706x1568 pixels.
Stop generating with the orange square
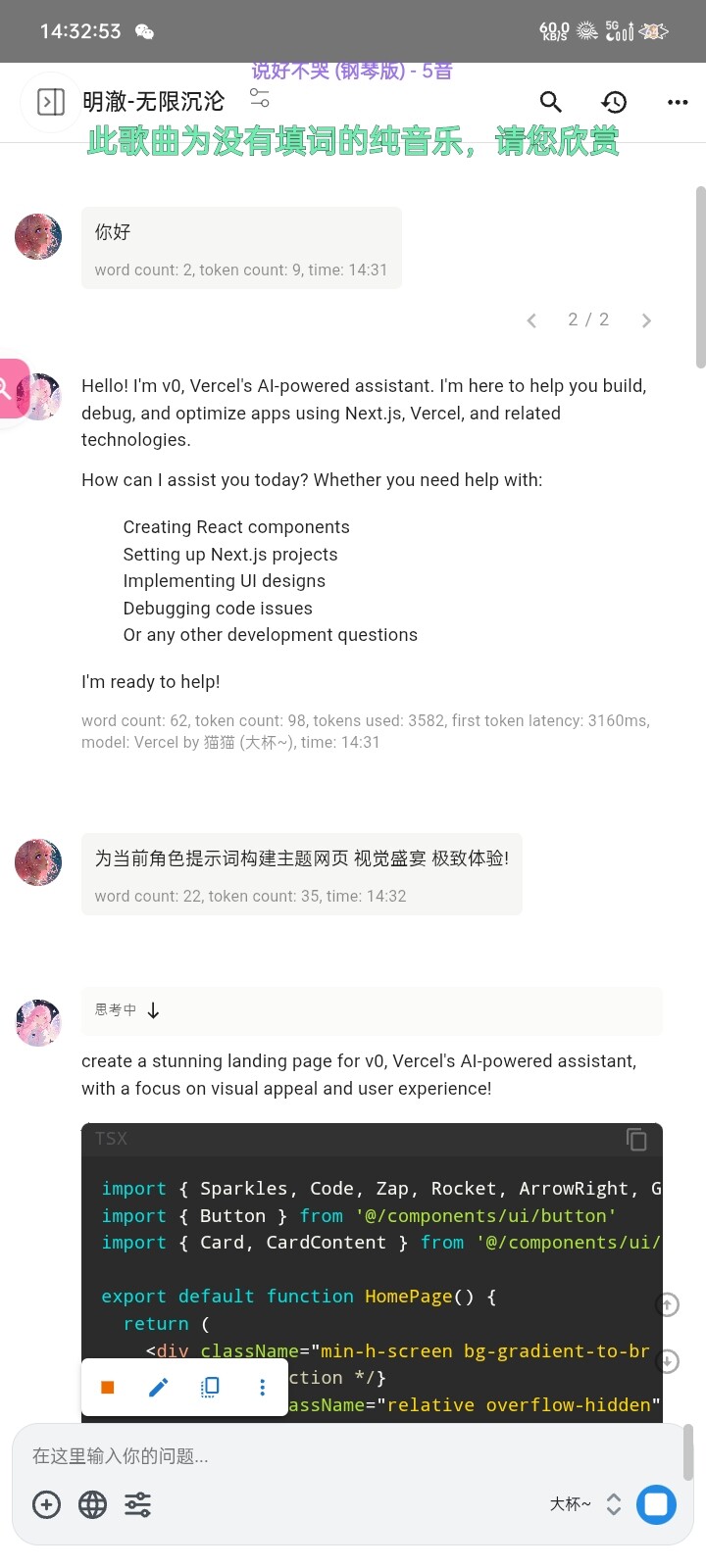(108, 1387)
